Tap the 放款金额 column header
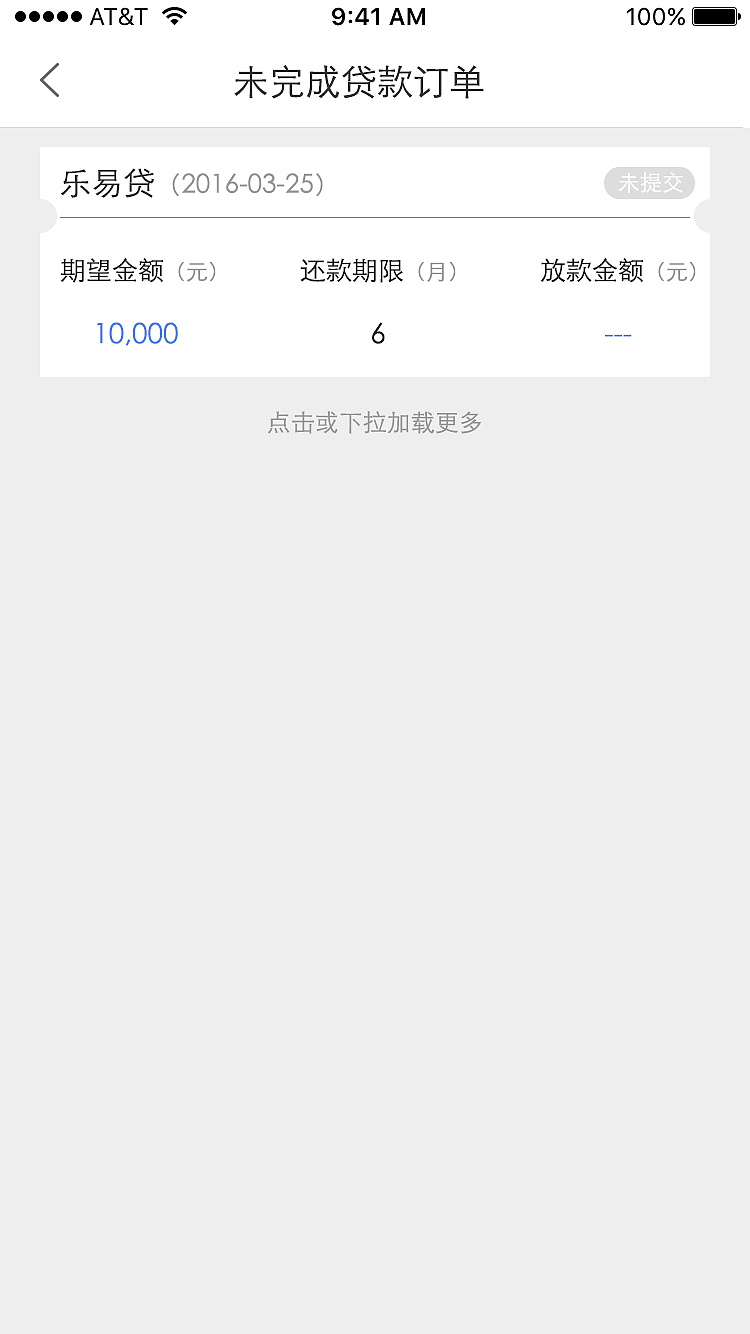 coord(618,271)
